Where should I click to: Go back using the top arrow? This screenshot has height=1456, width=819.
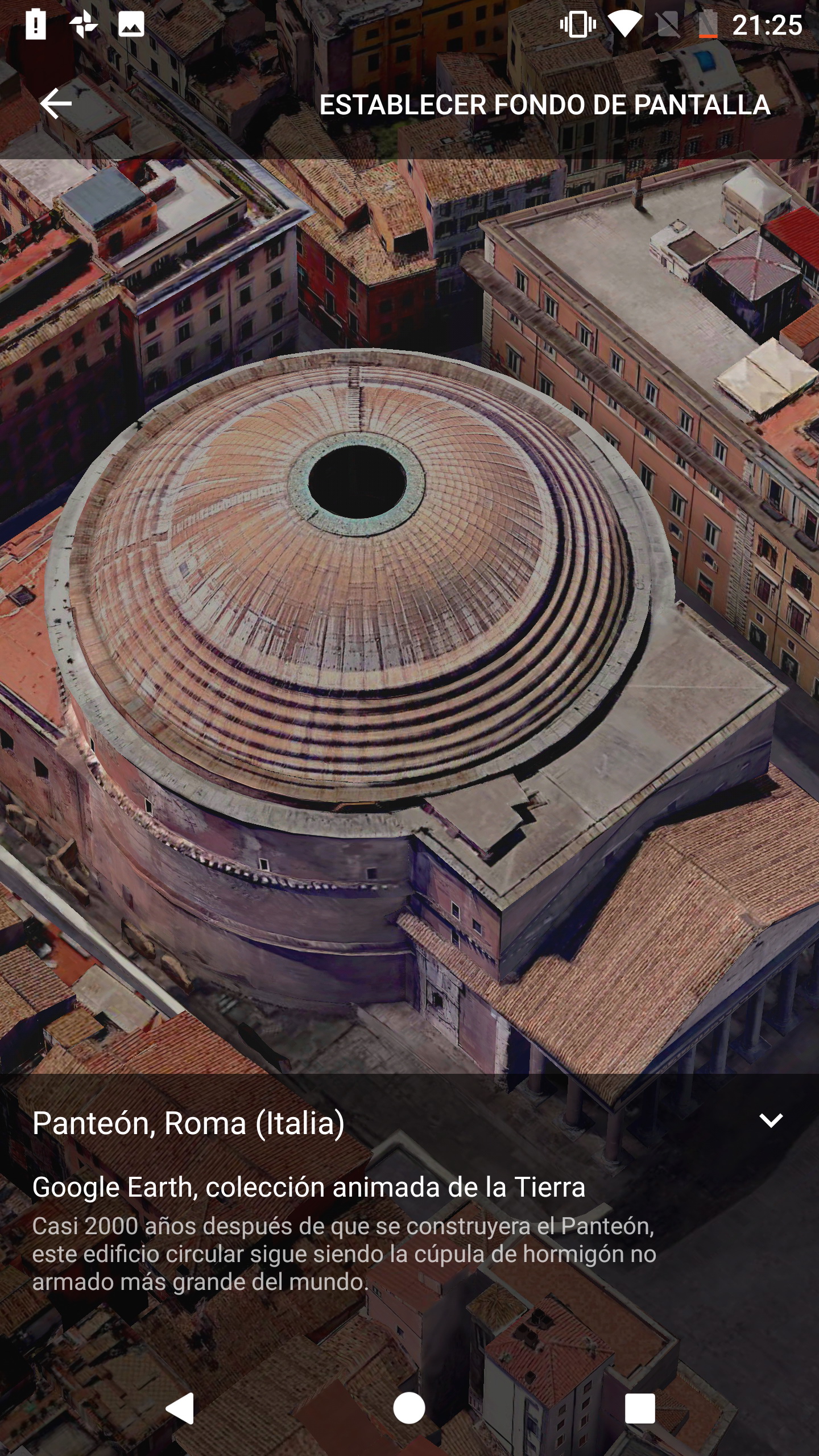(56, 104)
